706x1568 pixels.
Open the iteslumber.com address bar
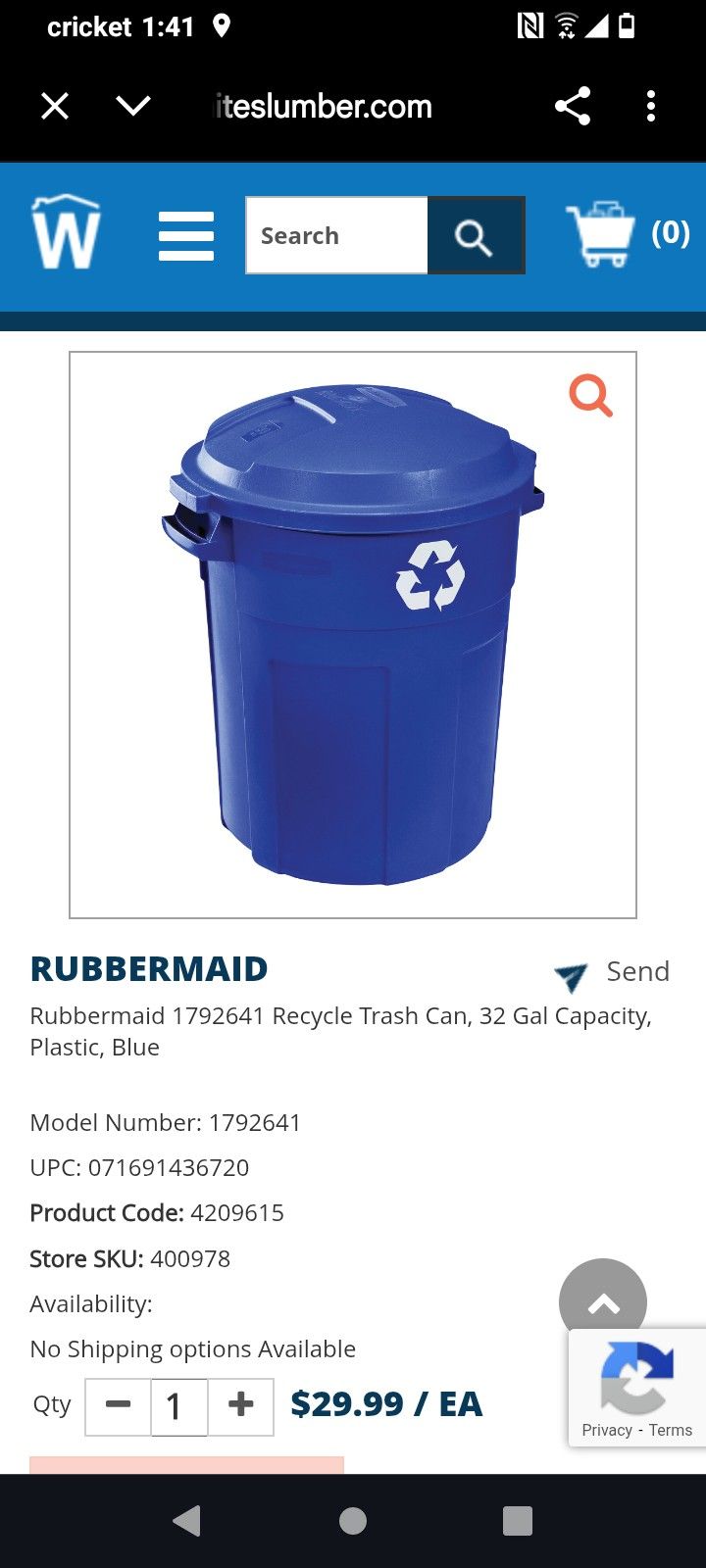point(324,106)
